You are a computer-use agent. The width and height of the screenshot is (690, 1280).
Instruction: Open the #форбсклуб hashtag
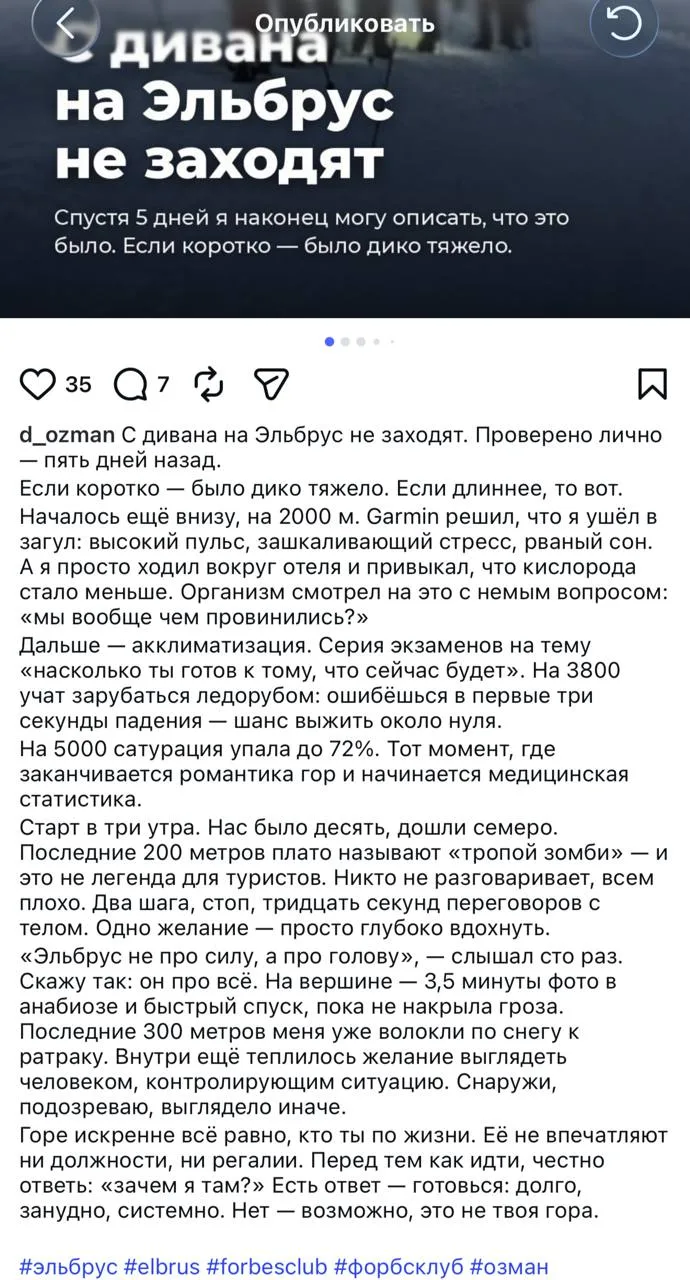398,1266
